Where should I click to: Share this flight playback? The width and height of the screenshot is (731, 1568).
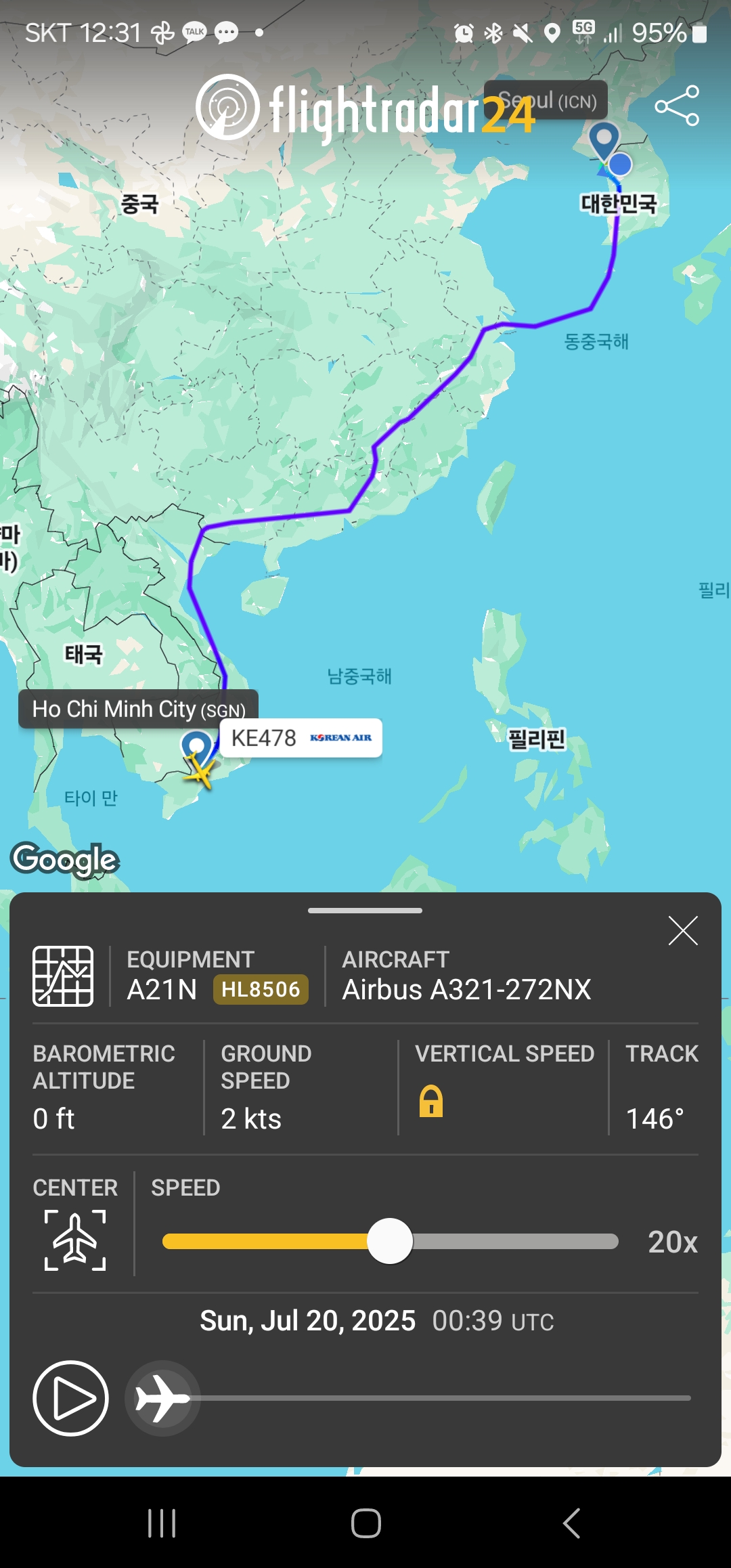(677, 106)
